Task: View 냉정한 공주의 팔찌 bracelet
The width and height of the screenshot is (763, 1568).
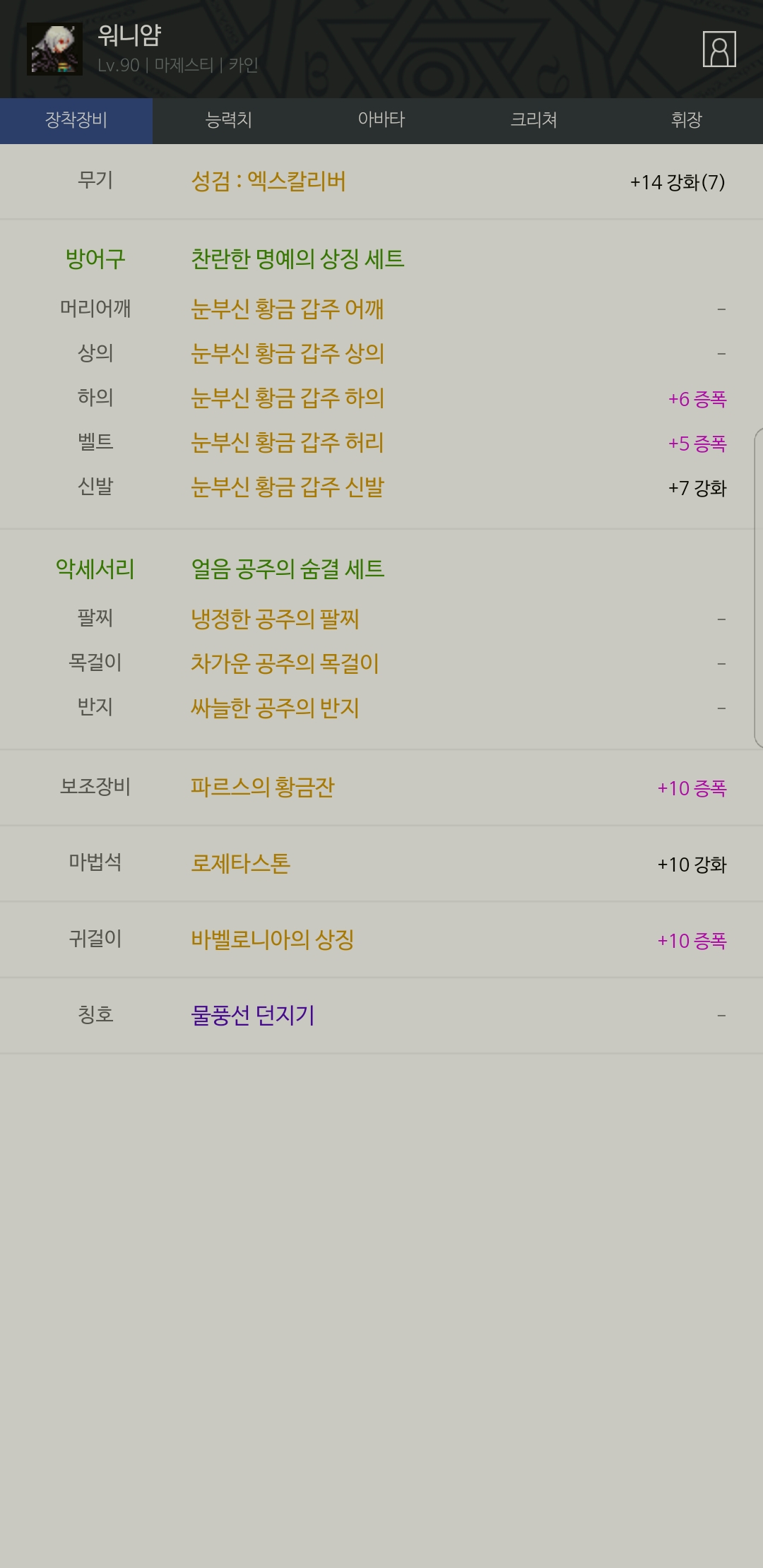Action: (275, 619)
